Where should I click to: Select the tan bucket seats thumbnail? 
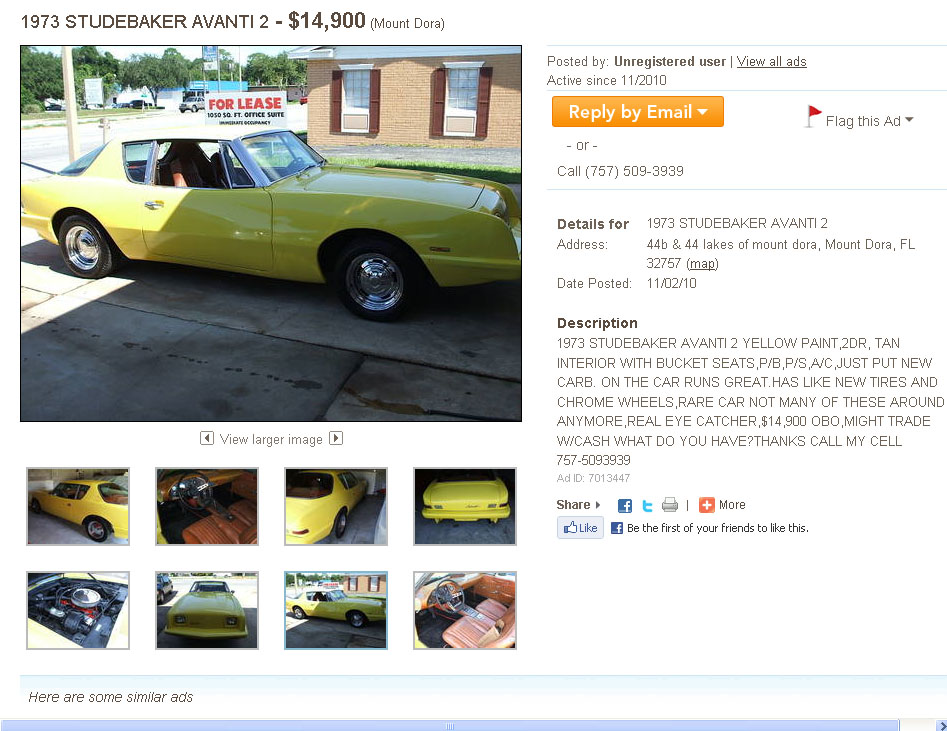(465, 610)
